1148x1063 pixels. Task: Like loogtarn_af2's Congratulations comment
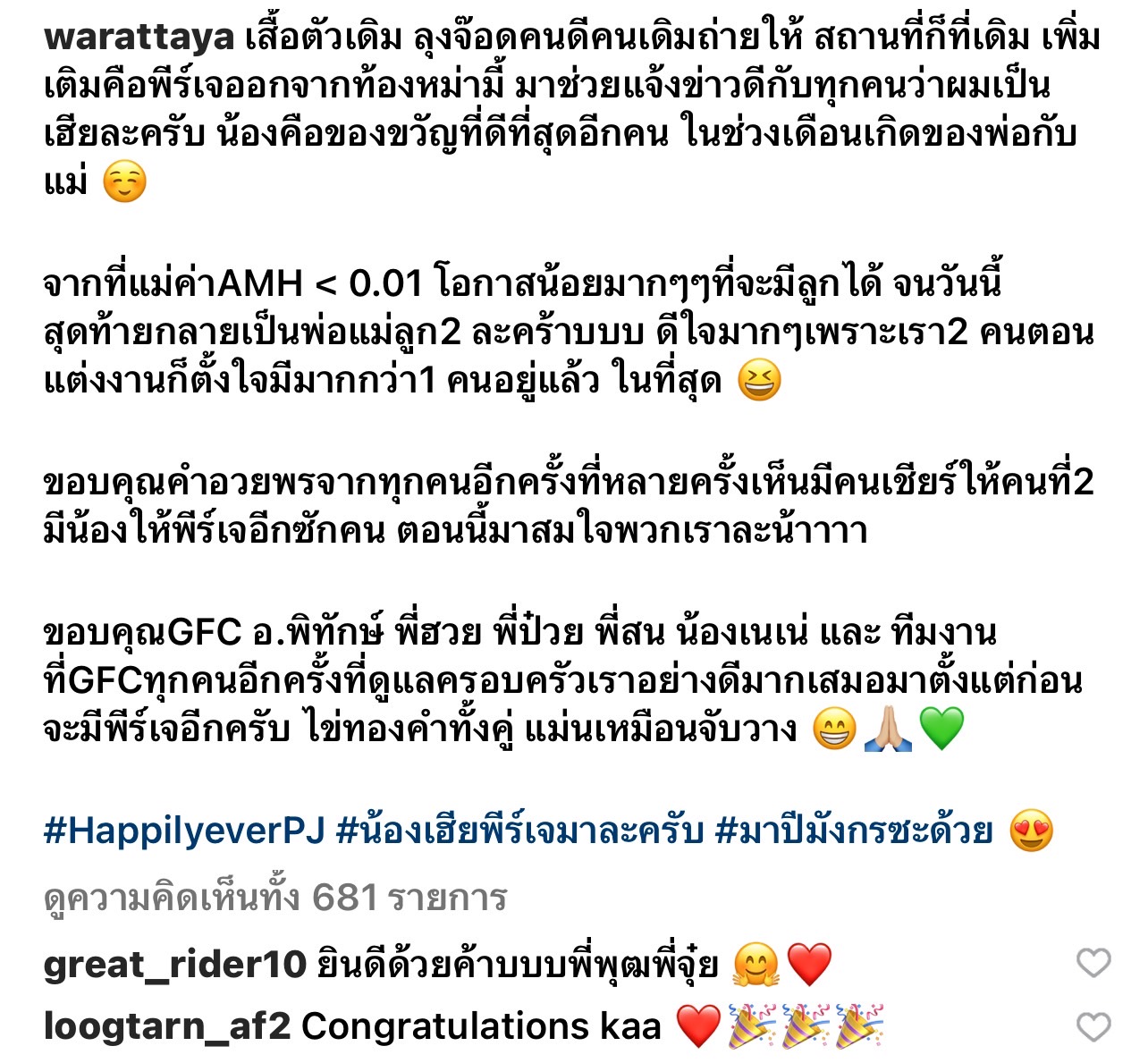[x=1093, y=1026]
